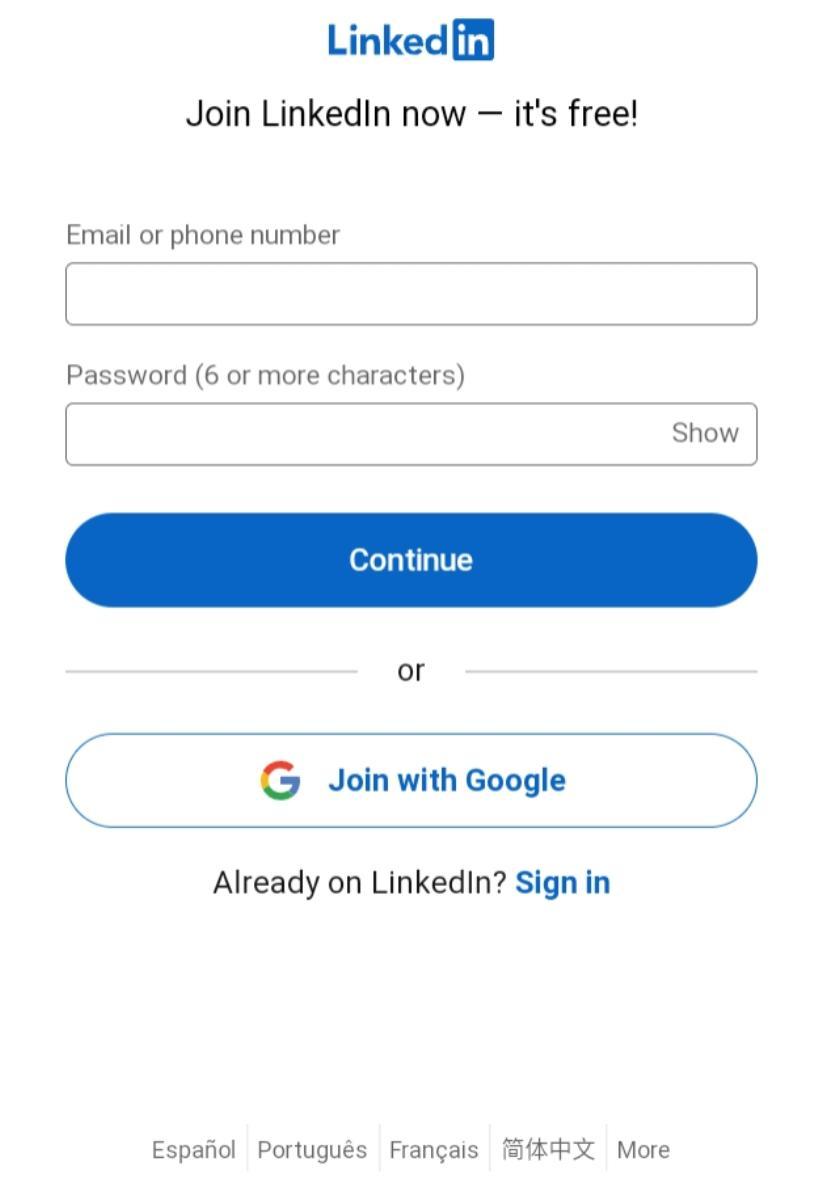The image size is (823, 1200).
Task: Tap the Continue button
Action: (x=411, y=560)
